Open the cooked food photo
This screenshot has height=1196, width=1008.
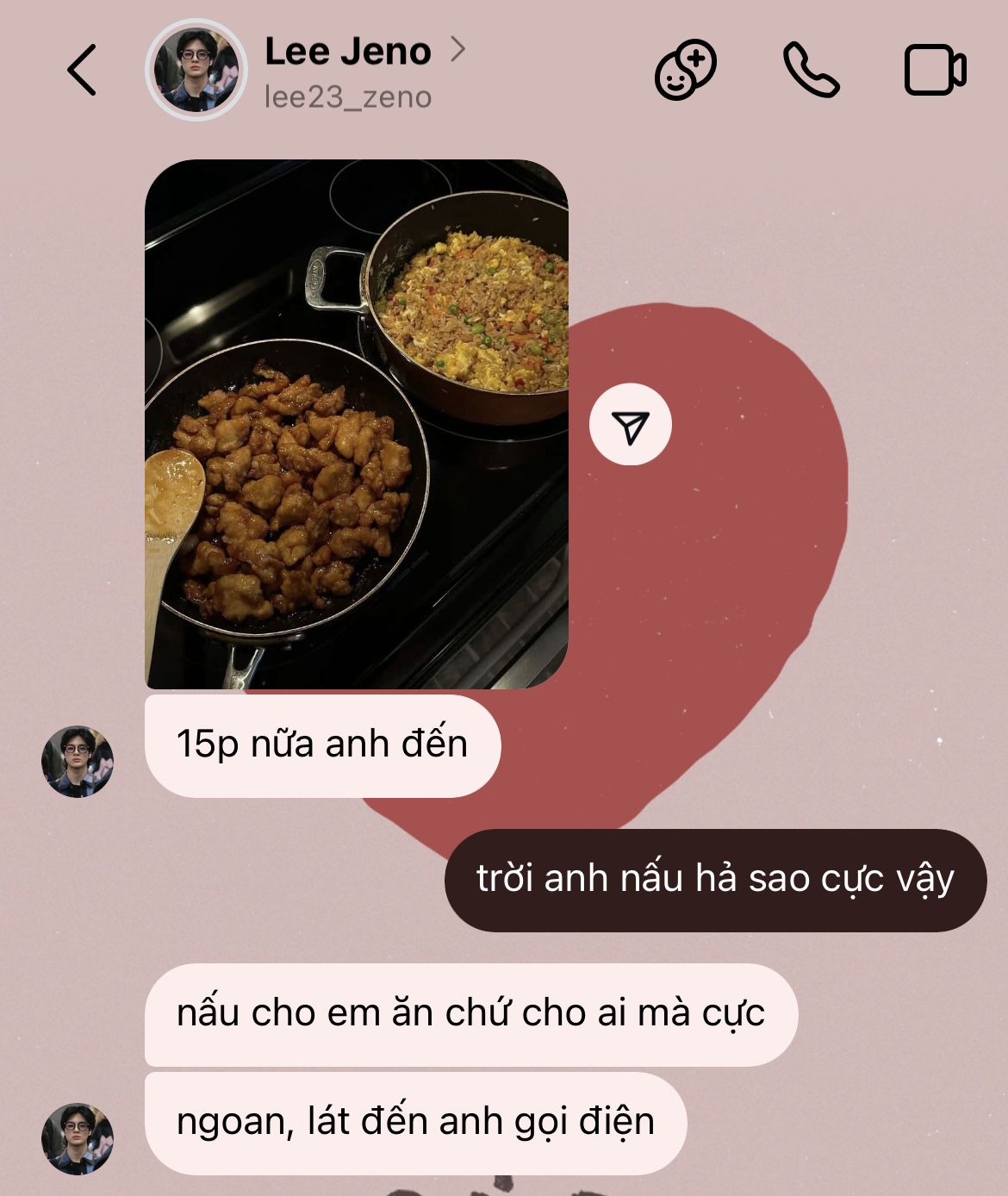pos(356,423)
